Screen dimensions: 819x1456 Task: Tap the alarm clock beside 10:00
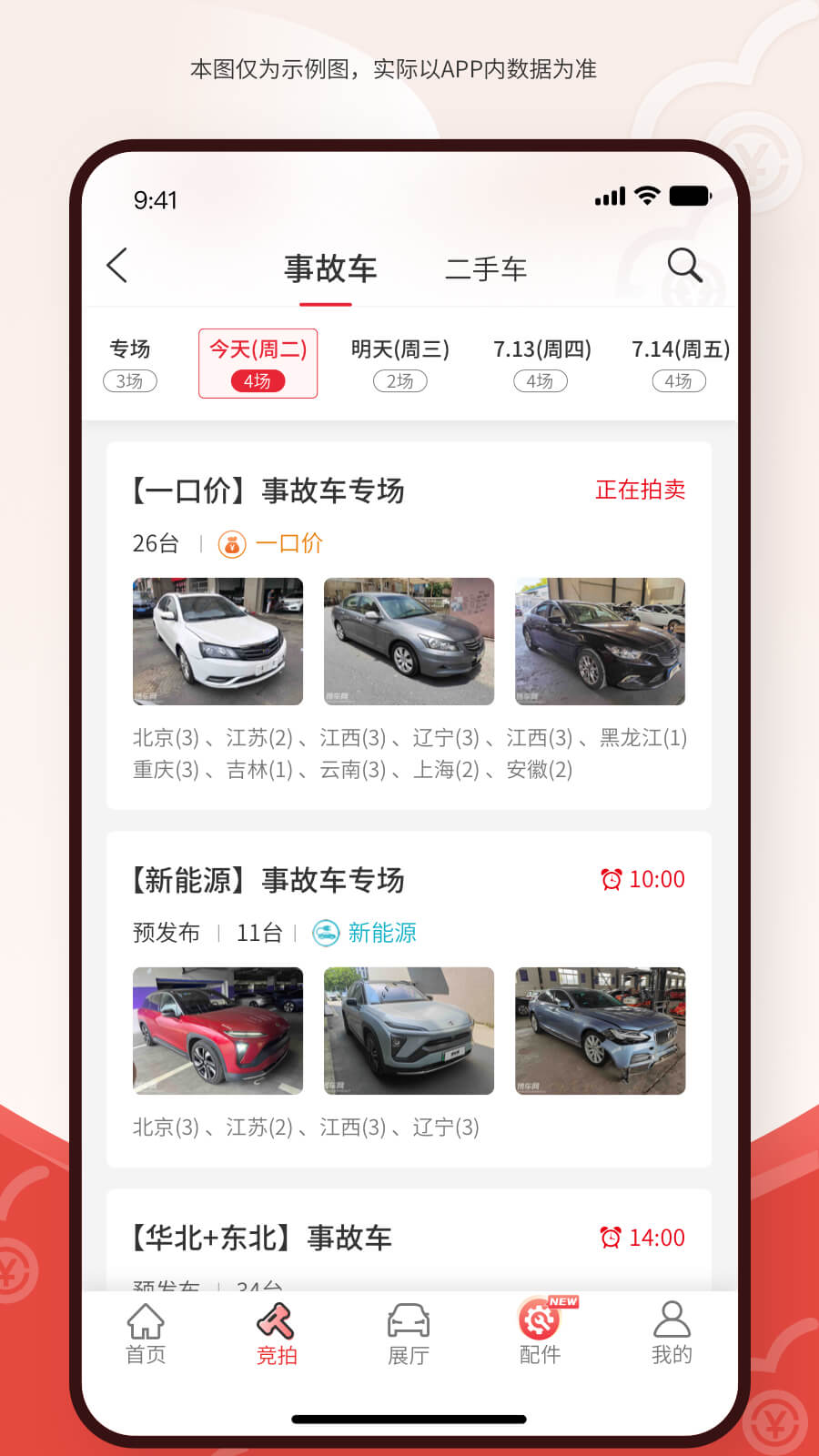click(x=612, y=879)
